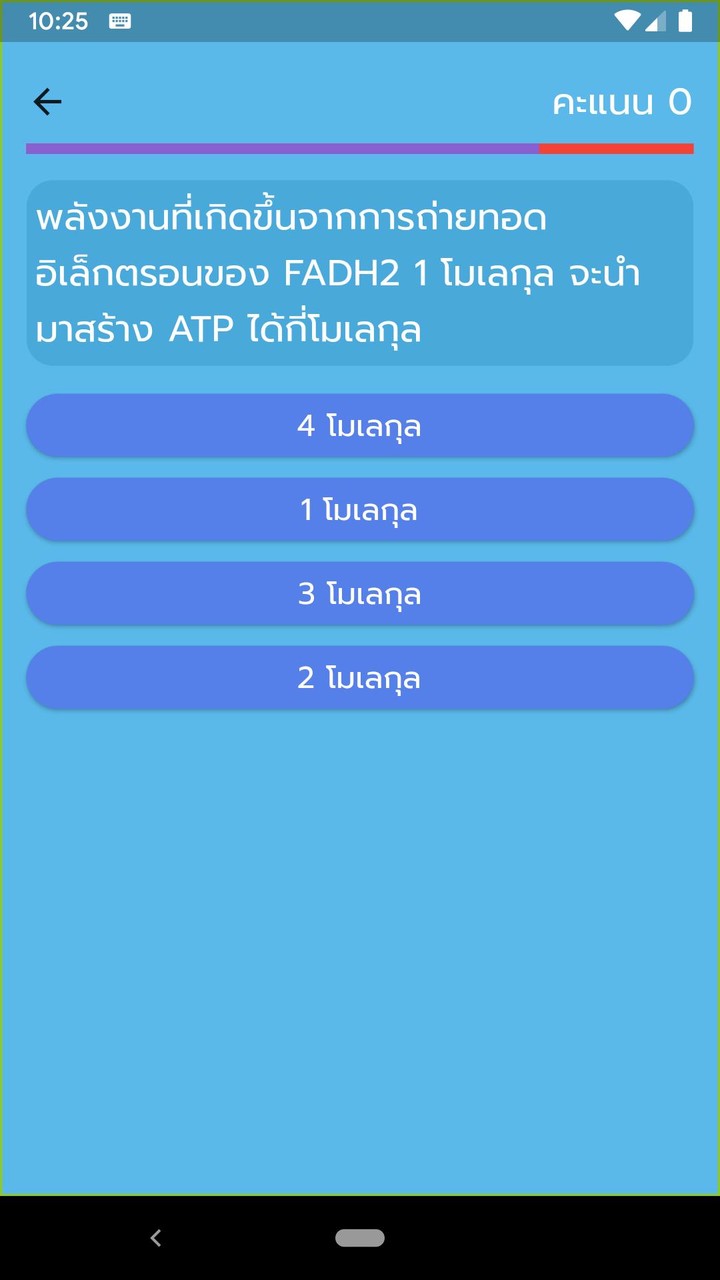Select the answer '4 โมเลกุล'

[360, 425]
